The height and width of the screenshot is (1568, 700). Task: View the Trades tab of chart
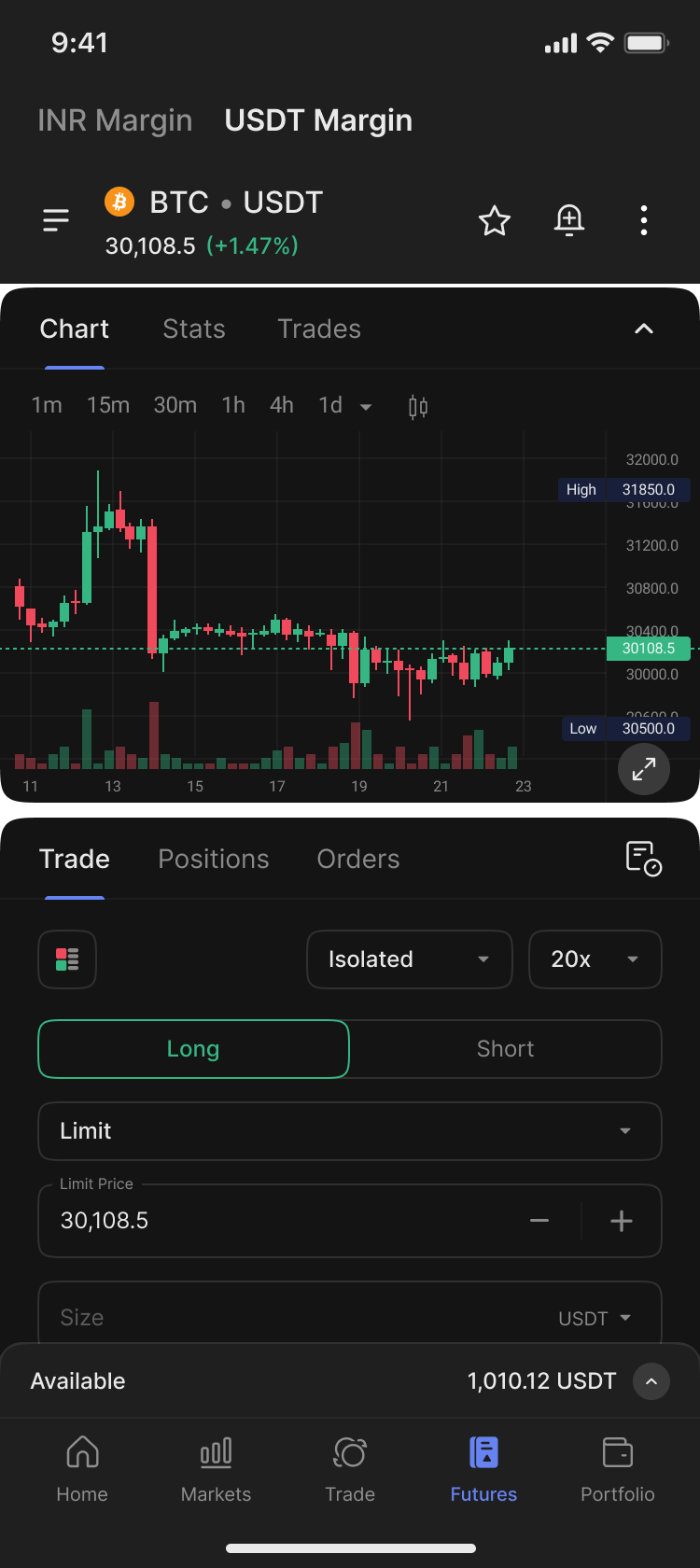tap(319, 329)
